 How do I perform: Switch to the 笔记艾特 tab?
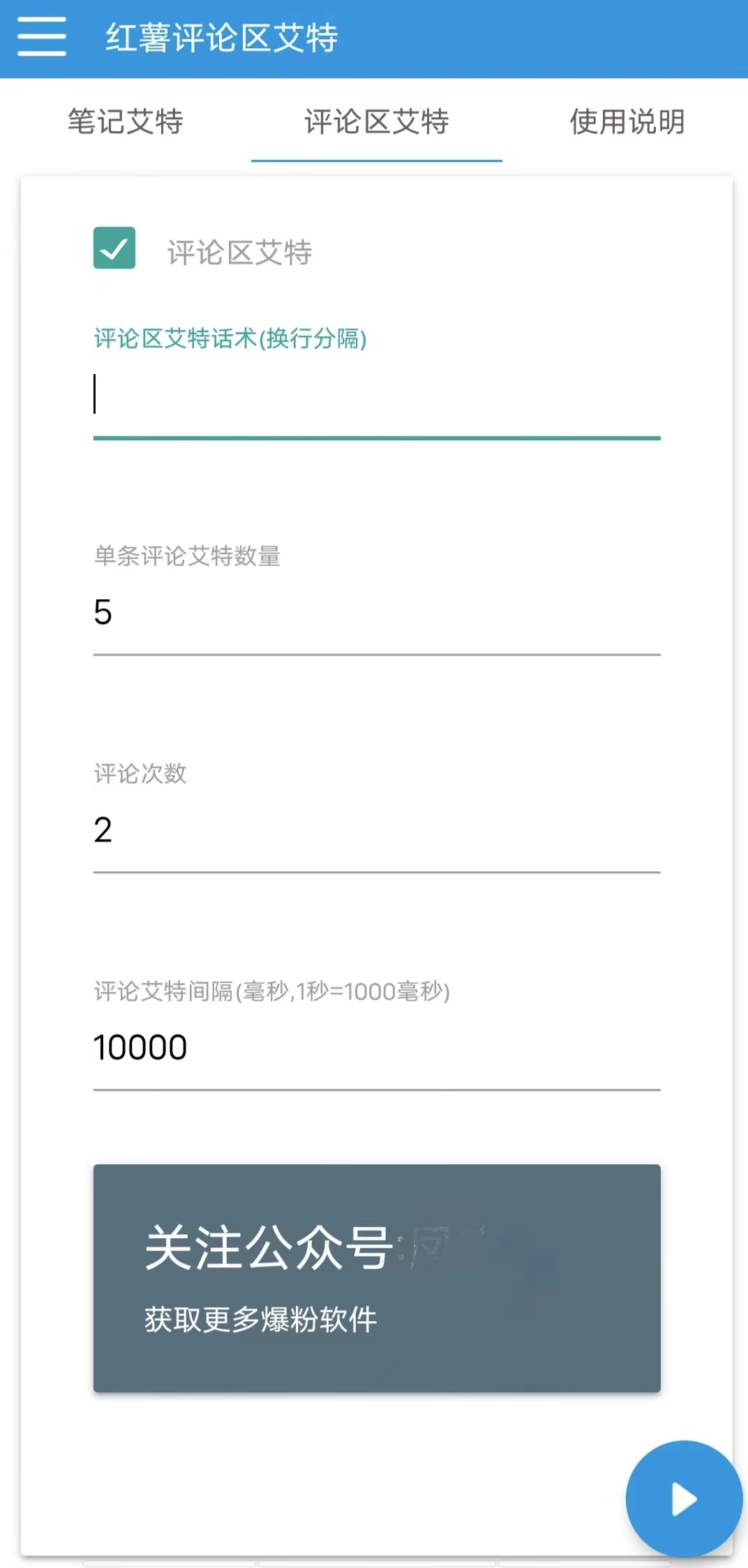pyautogui.click(x=126, y=121)
